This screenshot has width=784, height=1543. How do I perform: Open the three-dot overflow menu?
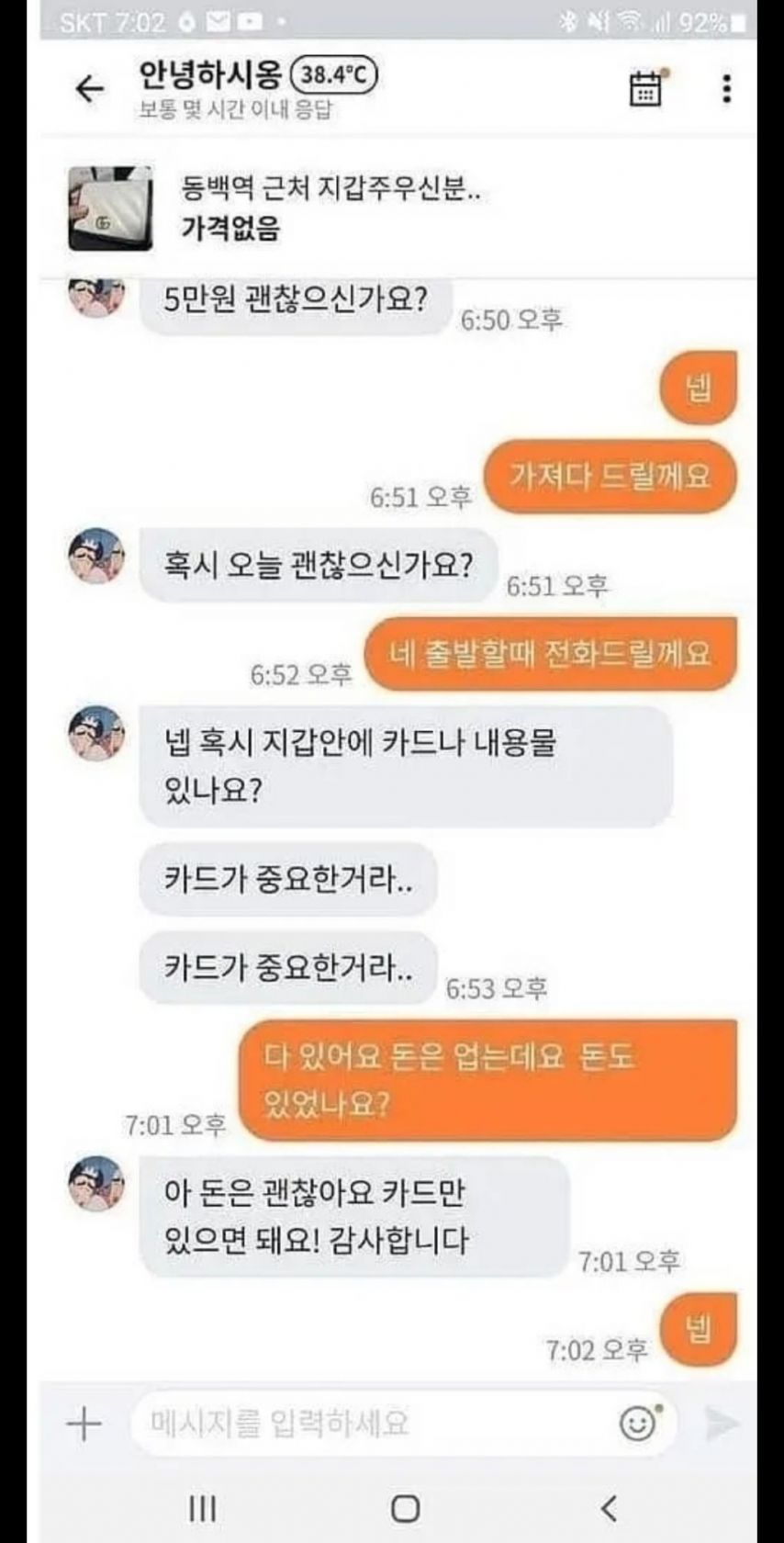[x=726, y=88]
